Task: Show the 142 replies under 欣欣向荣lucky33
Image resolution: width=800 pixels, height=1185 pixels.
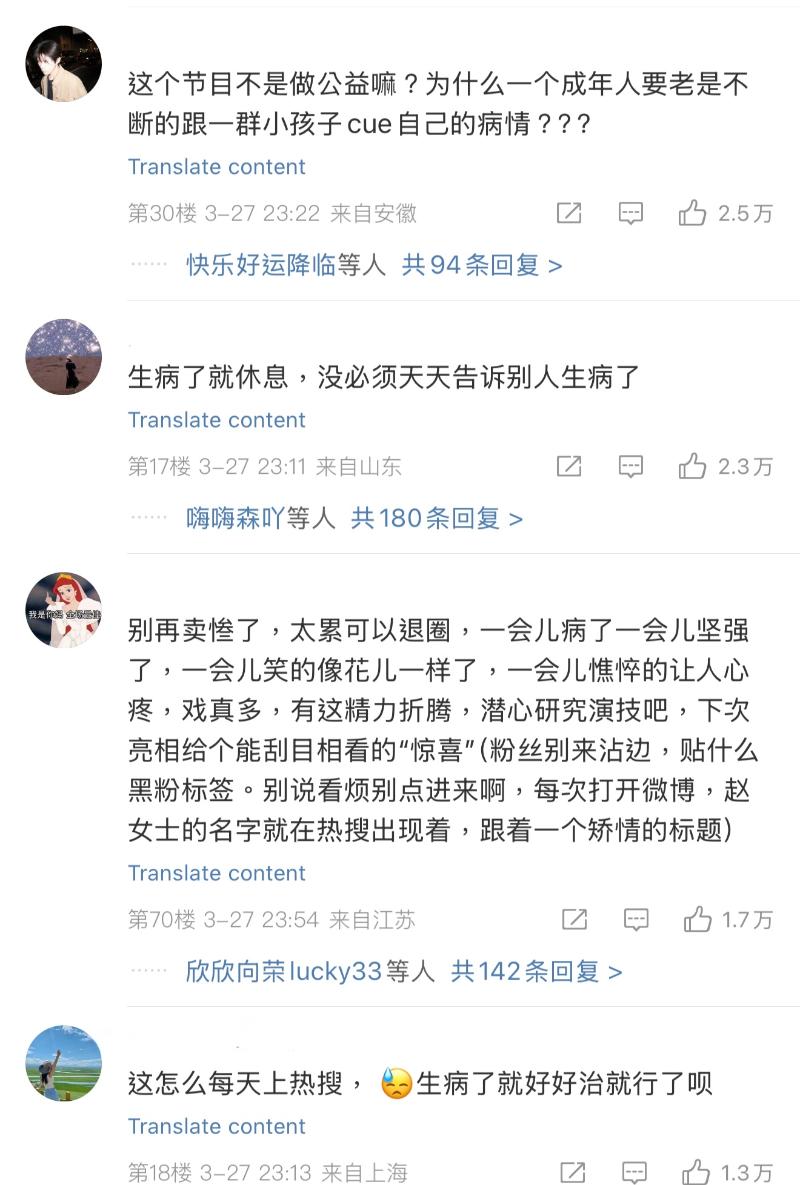Action: (536, 971)
